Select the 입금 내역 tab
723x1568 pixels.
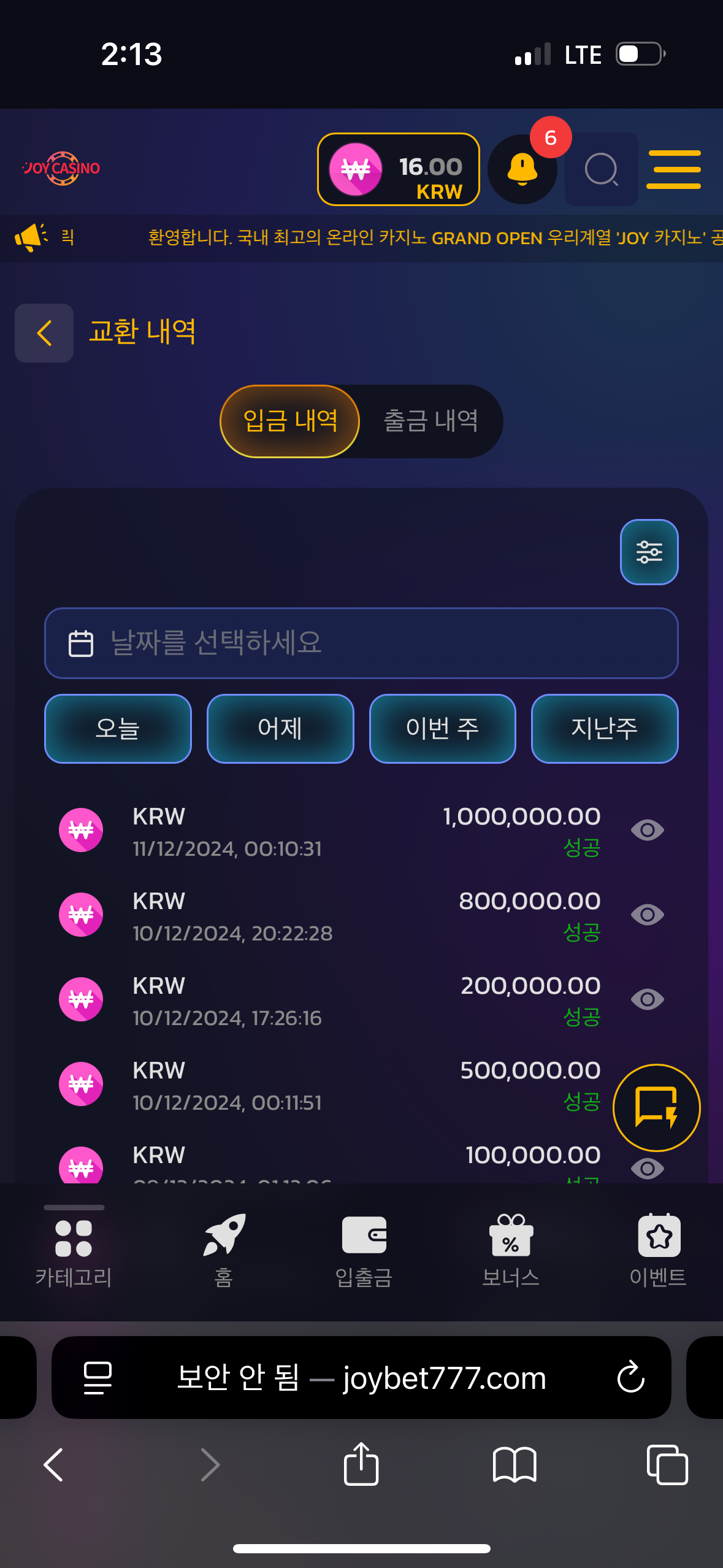click(x=290, y=421)
